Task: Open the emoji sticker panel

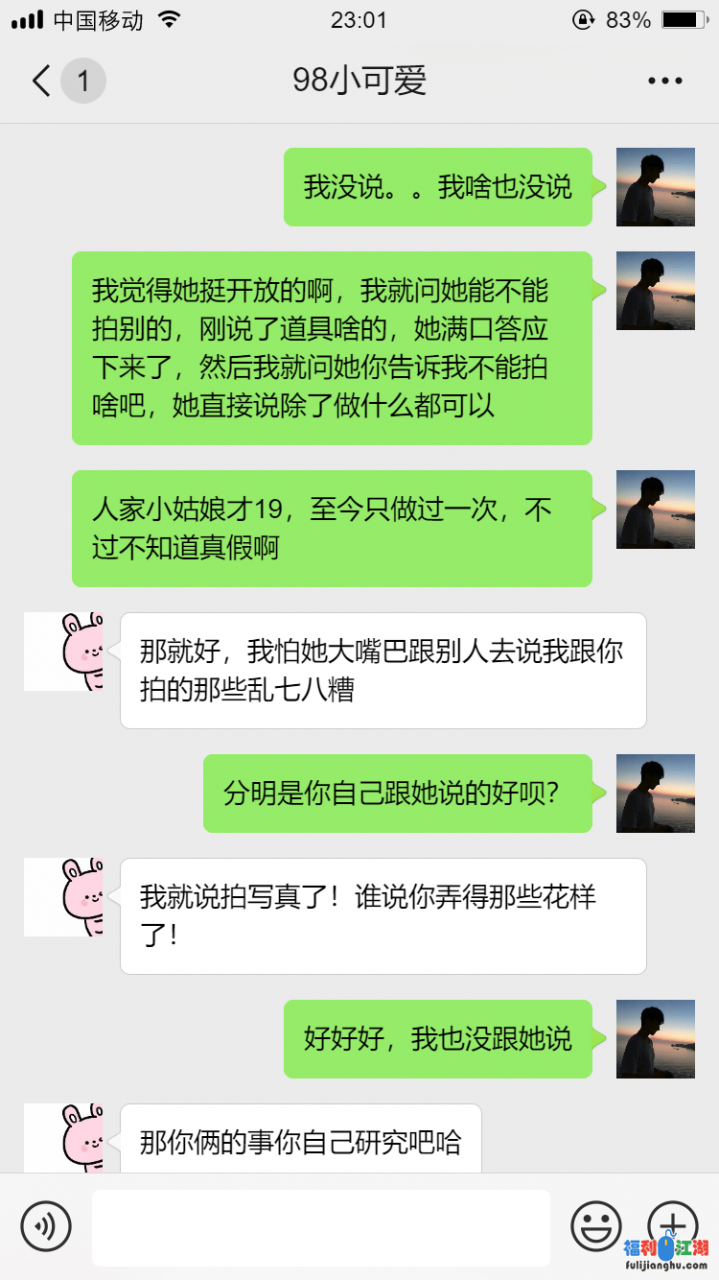Action: 596,1226
